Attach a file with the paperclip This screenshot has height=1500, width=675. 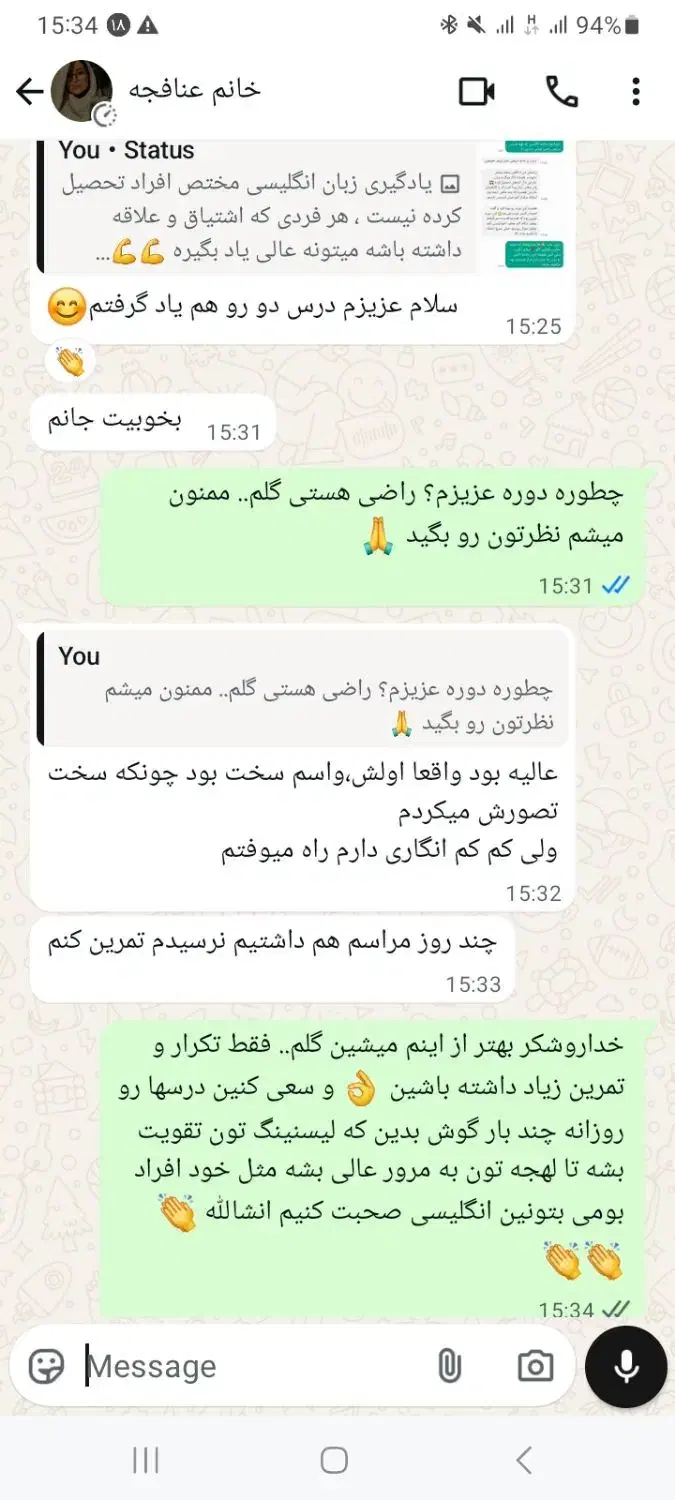tap(450, 1366)
